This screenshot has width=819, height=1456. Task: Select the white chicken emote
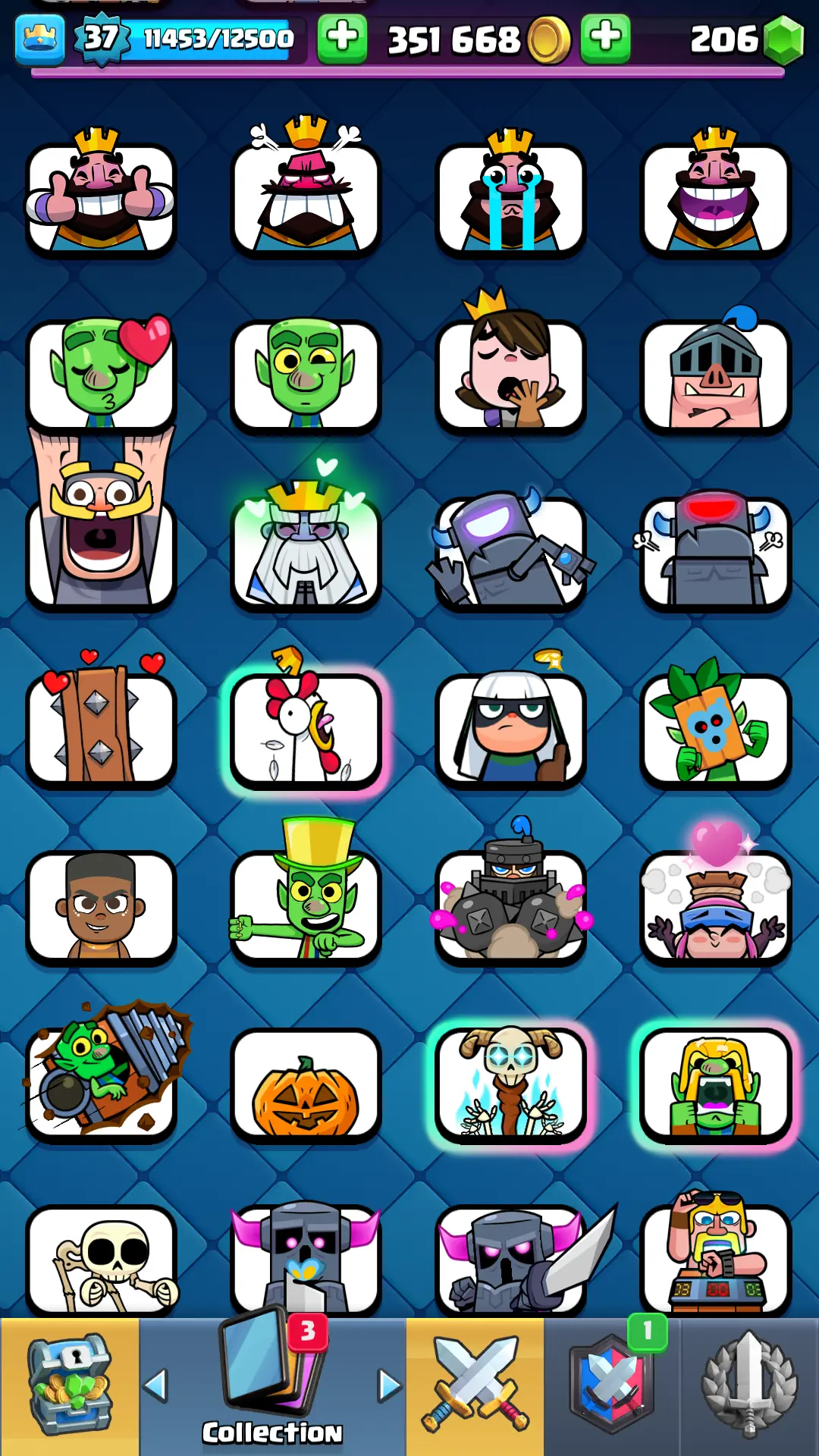point(306,730)
